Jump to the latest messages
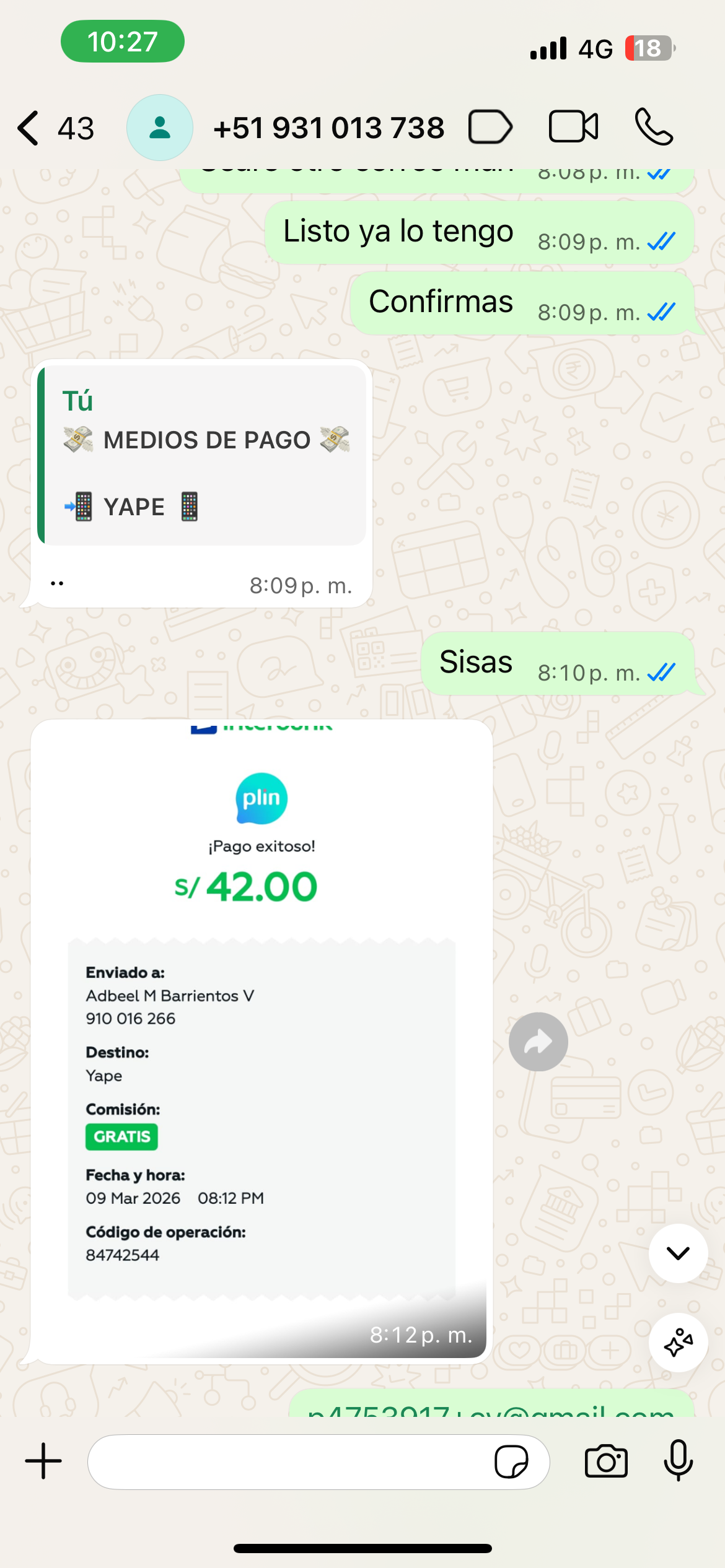The height and width of the screenshot is (1568, 725). click(678, 1253)
